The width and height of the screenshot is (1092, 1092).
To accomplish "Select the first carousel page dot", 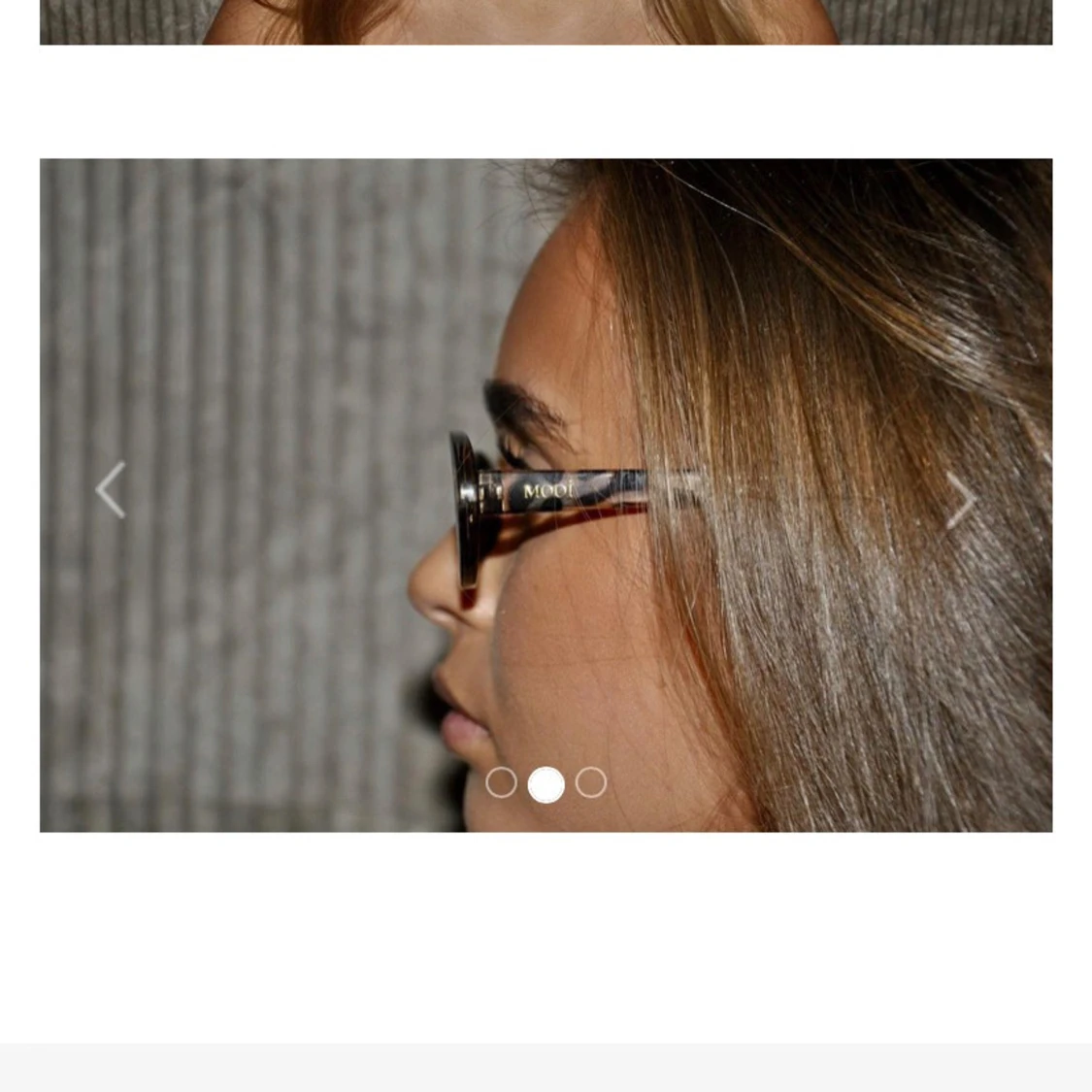I will pyautogui.click(x=501, y=782).
